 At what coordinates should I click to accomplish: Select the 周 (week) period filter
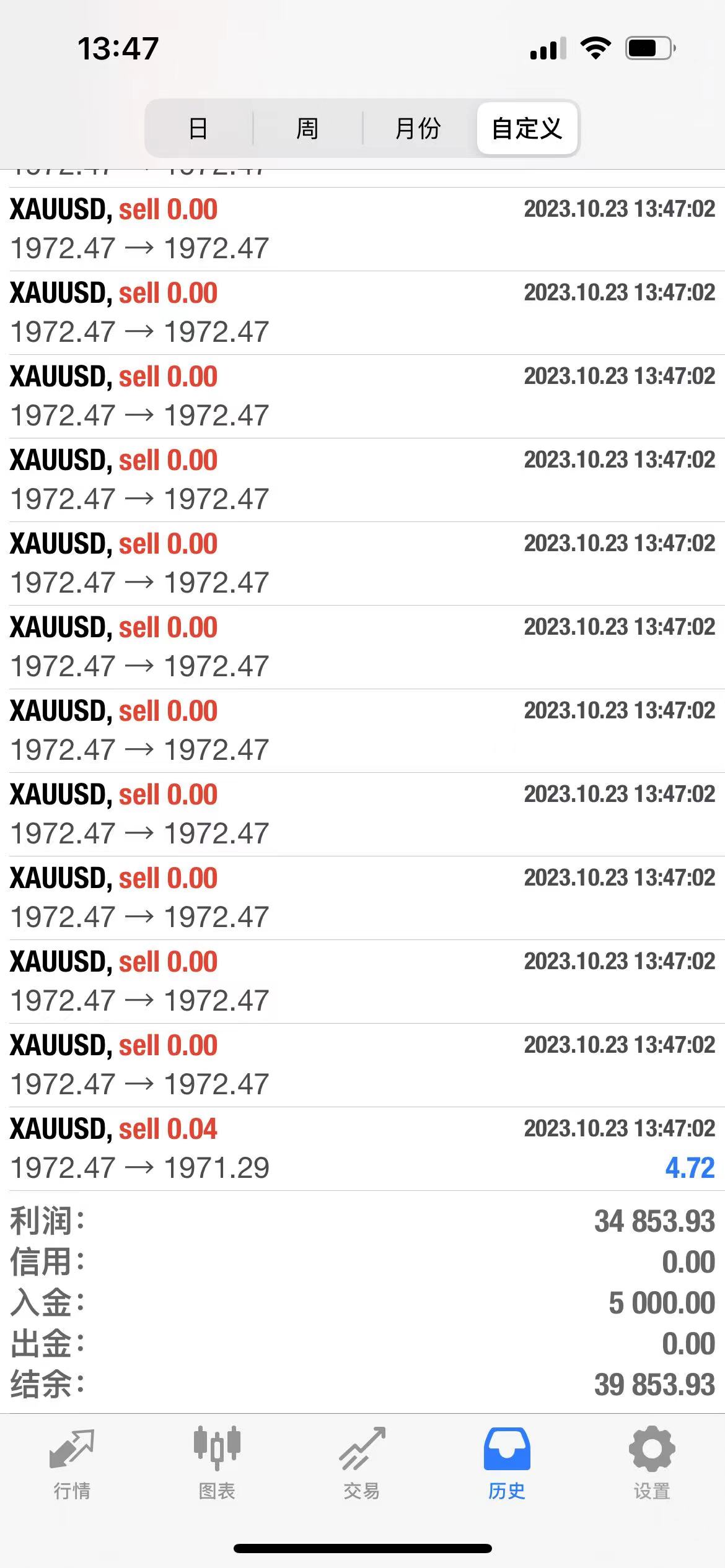[307, 129]
